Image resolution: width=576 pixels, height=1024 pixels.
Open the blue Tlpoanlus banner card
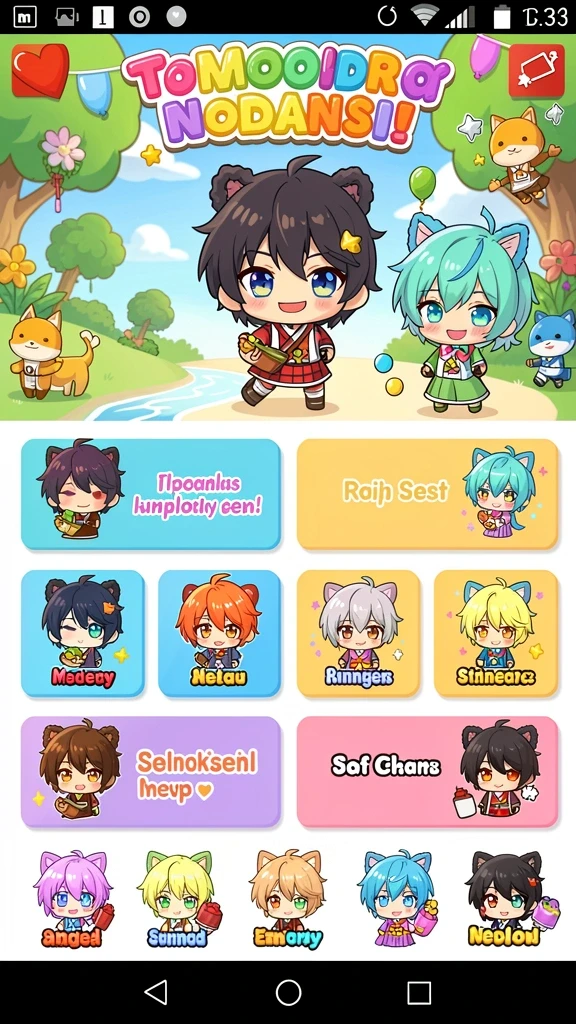(151, 494)
